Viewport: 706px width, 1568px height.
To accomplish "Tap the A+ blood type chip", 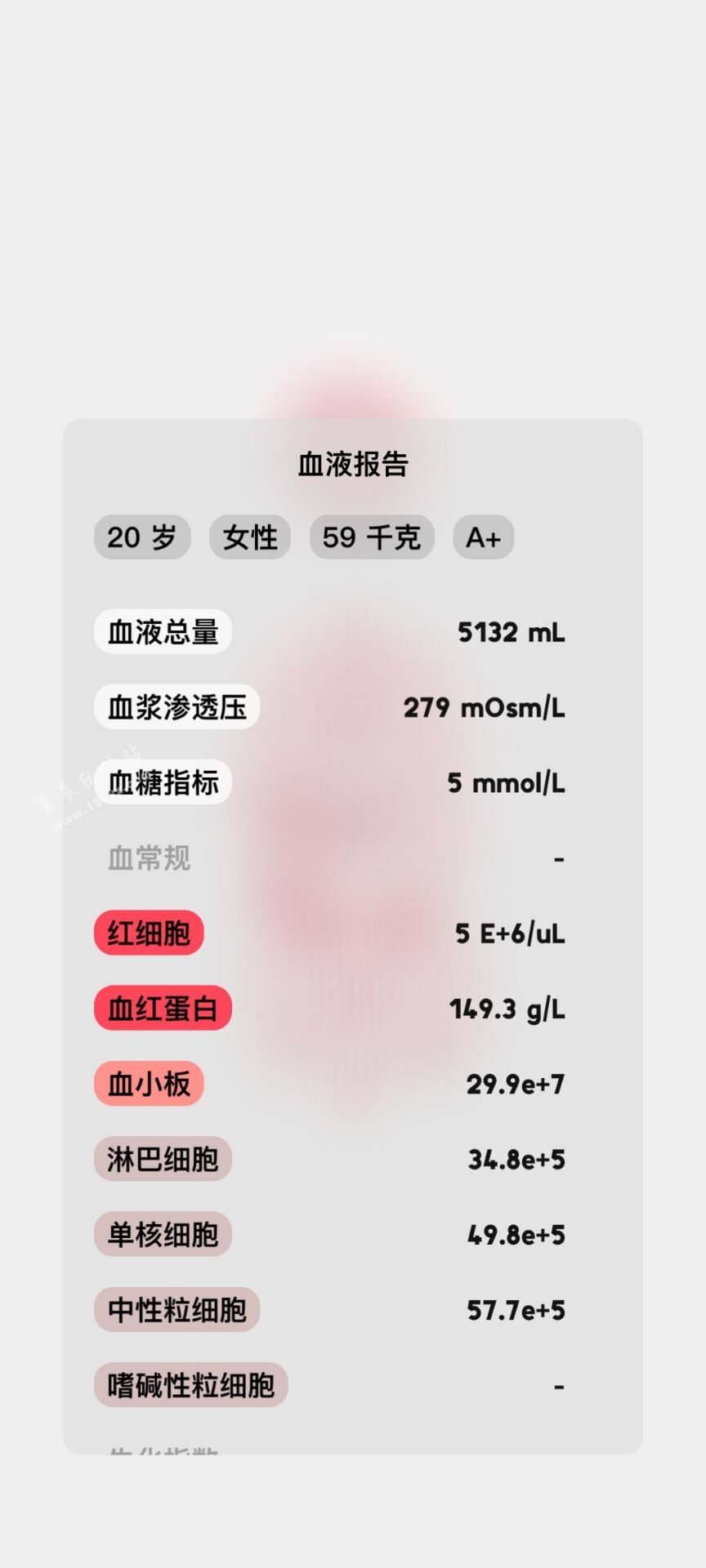I will click(483, 537).
